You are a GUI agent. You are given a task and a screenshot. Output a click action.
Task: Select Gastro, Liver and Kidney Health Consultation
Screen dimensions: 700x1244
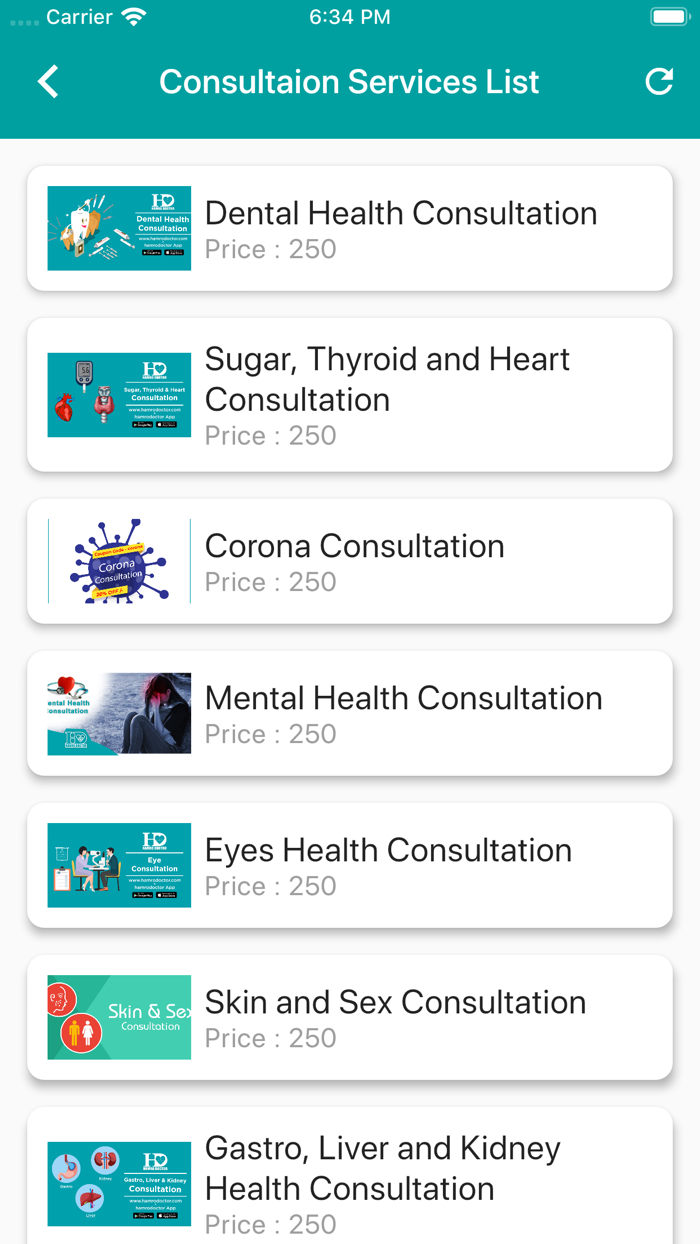(349, 1180)
